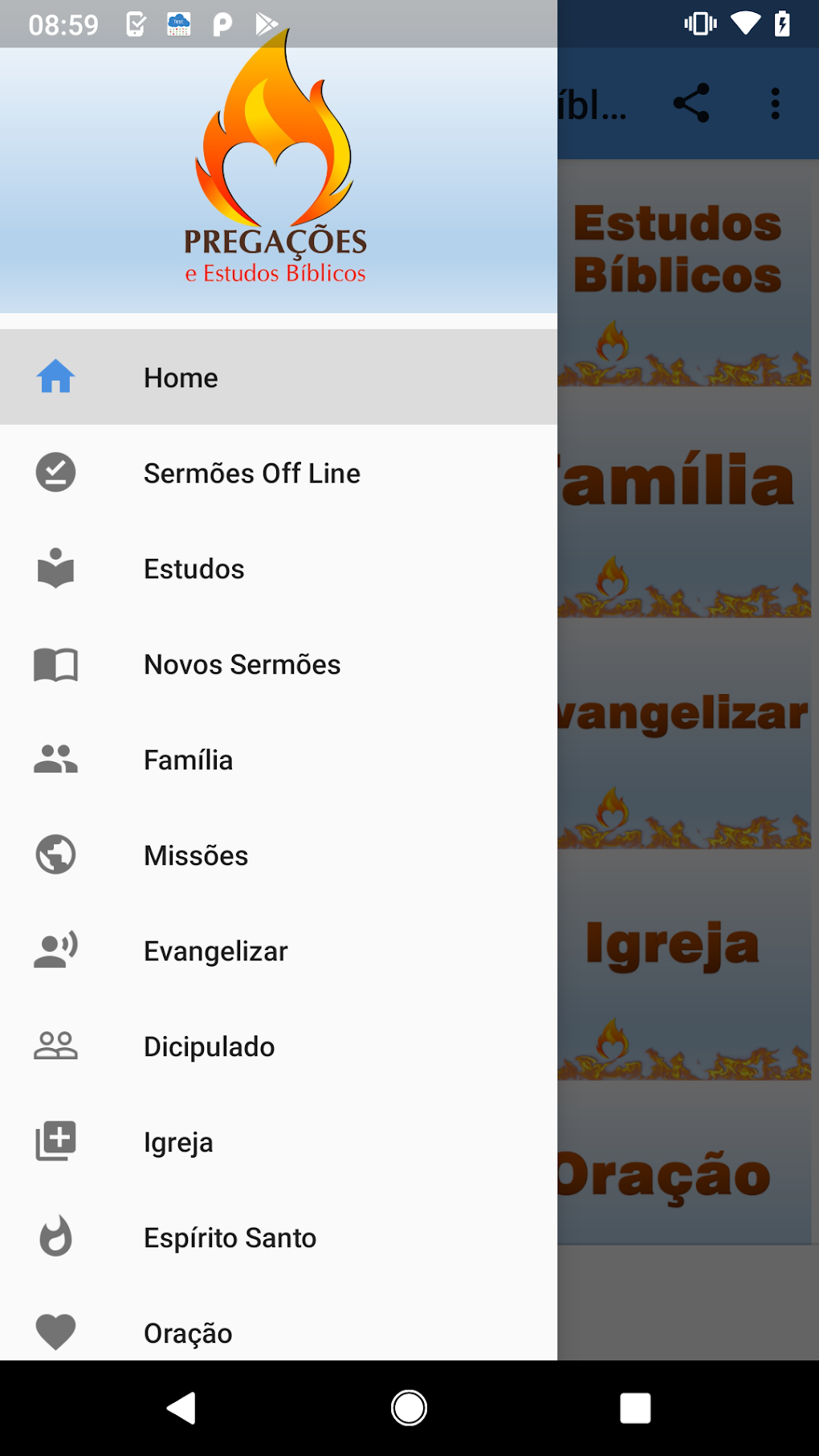
Task: Share the app
Action: (x=691, y=103)
